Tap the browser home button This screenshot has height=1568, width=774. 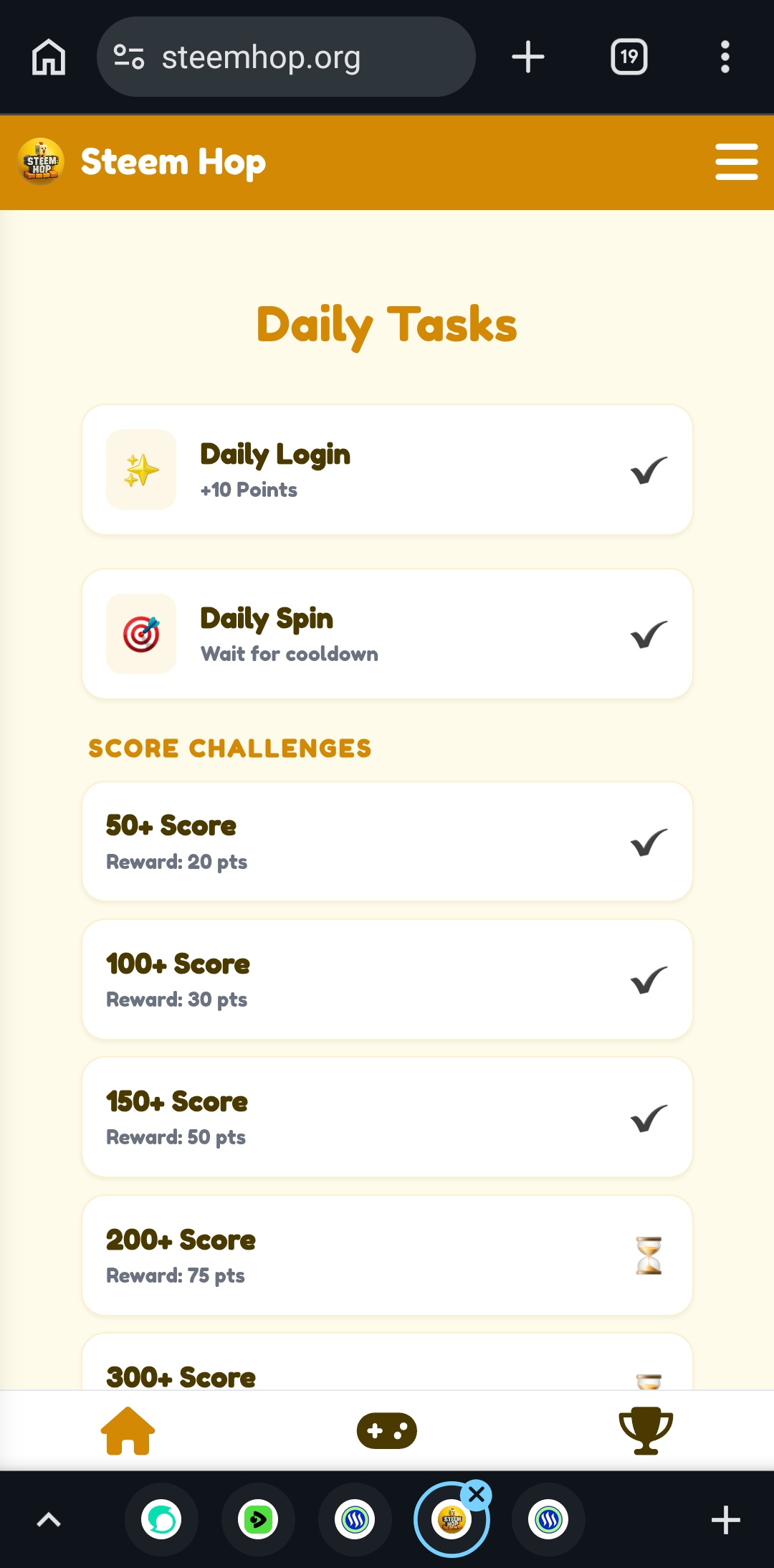49,57
